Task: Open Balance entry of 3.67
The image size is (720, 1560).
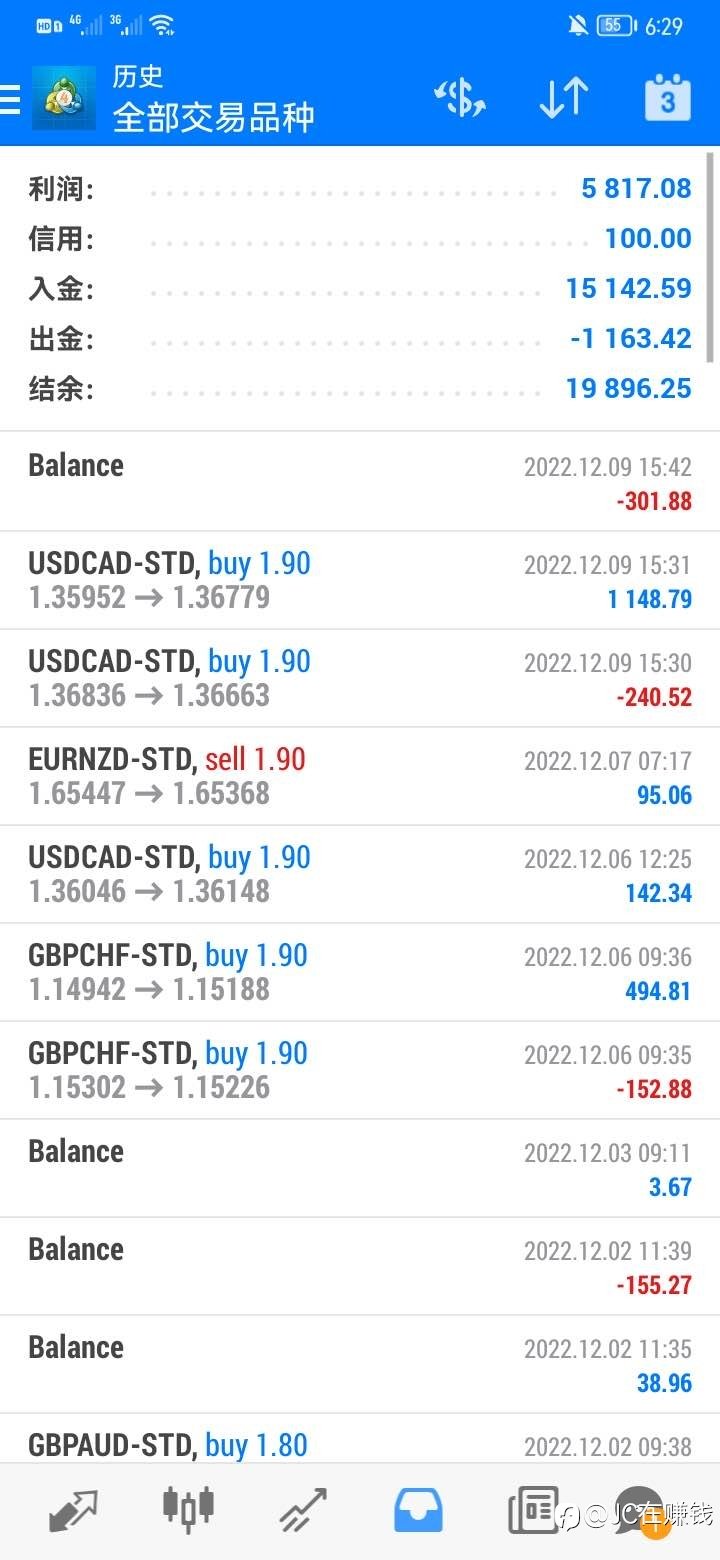Action: click(x=360, y=1168)
